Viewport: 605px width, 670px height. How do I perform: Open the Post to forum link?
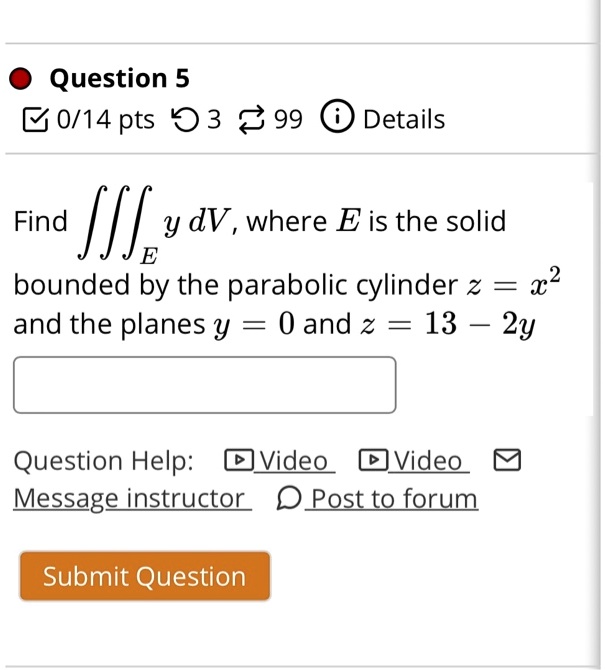(381, 498)
